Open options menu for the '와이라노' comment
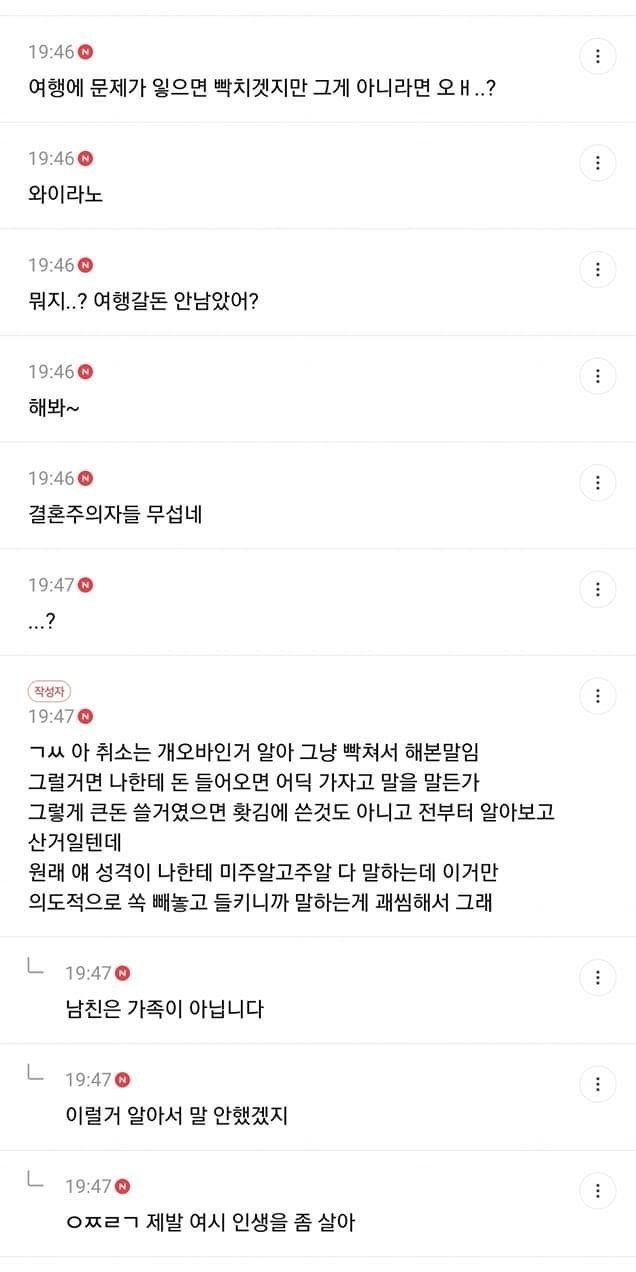Screen dimensions: 636x1272 [x=598, y=163]
